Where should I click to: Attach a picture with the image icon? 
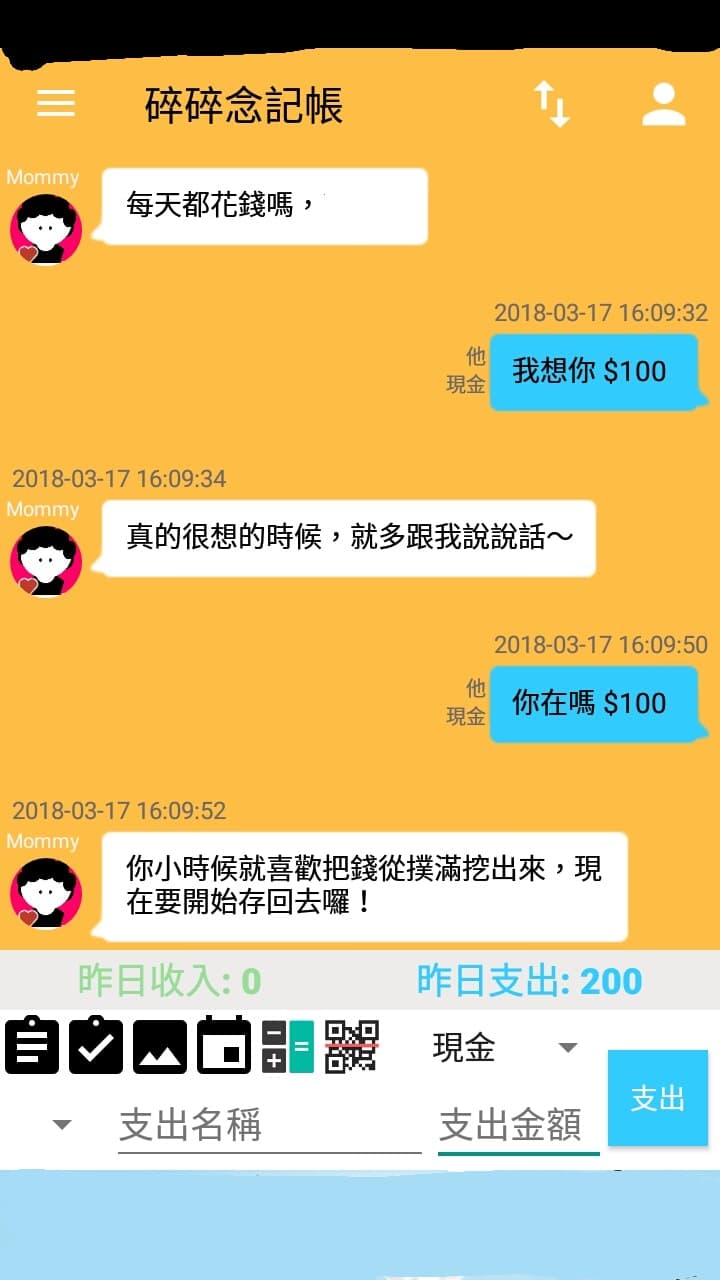[160, 1047]
